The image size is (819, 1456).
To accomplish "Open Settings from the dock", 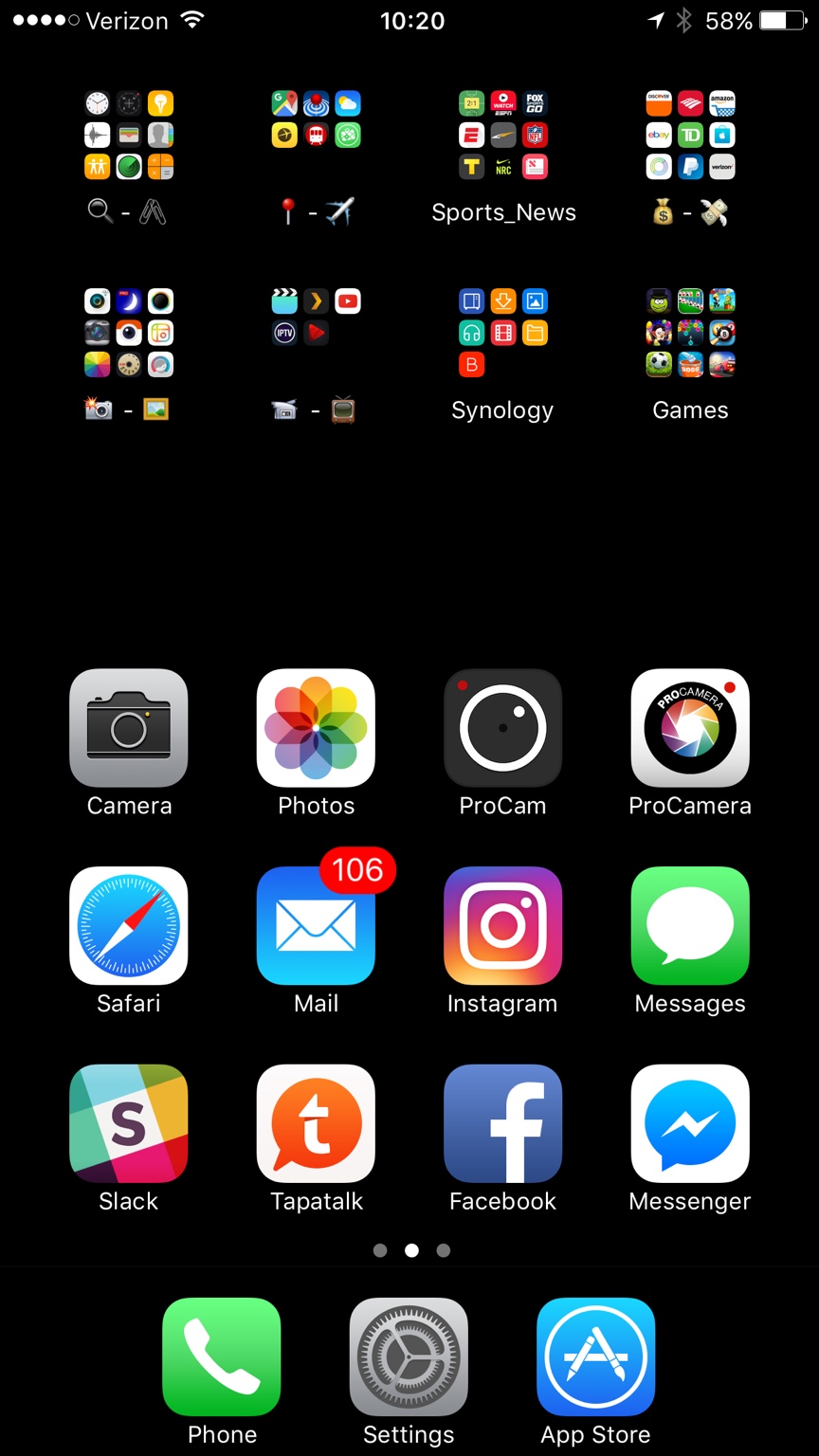I will pos(409,1356).
